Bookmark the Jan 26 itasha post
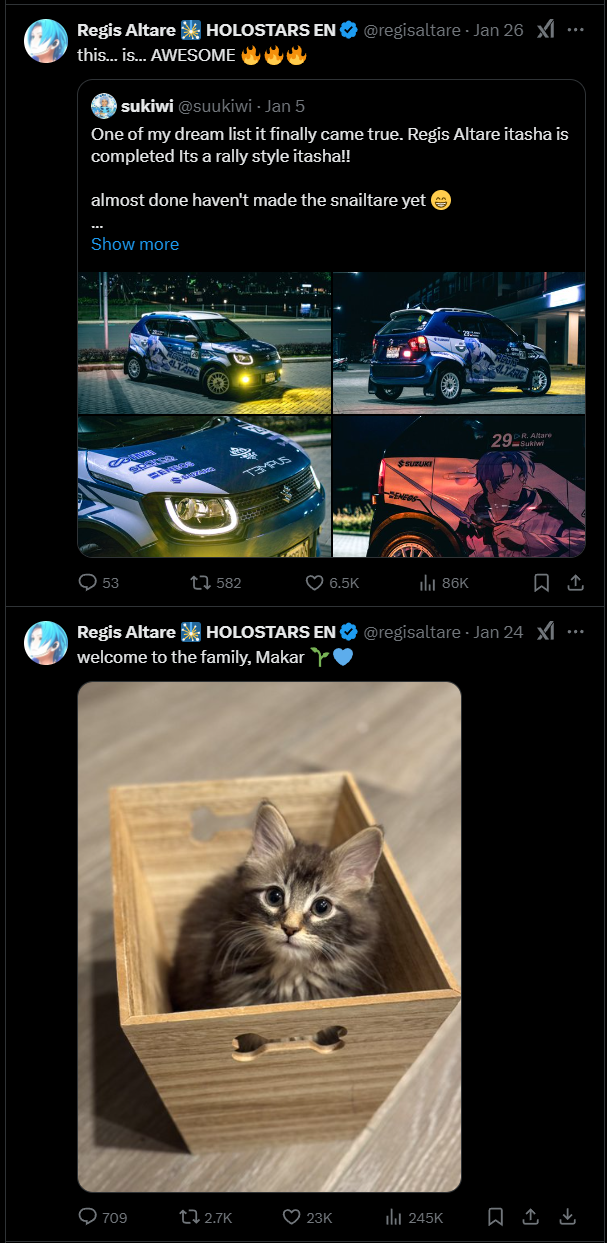 click(x=541, y=582)
